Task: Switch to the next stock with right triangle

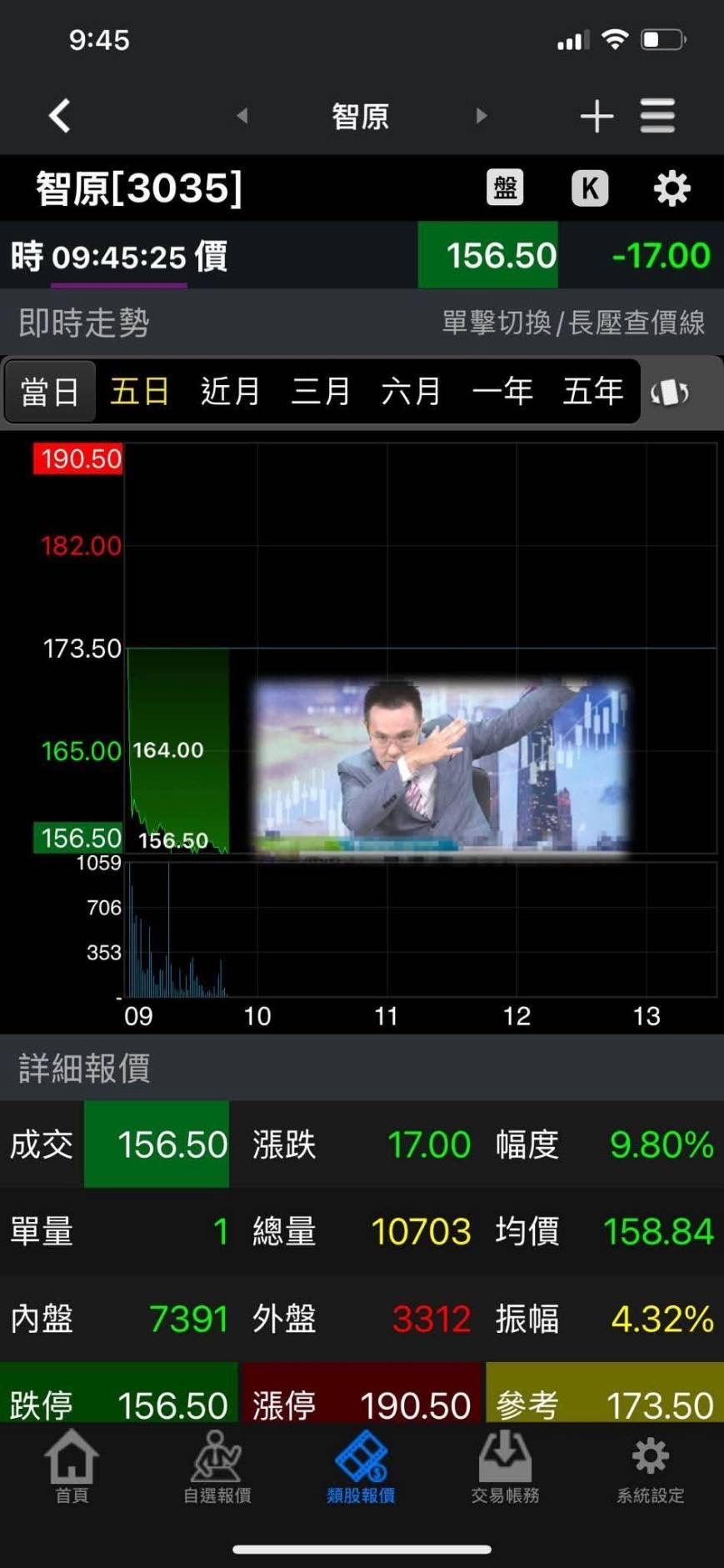Action: pos(481,116)
